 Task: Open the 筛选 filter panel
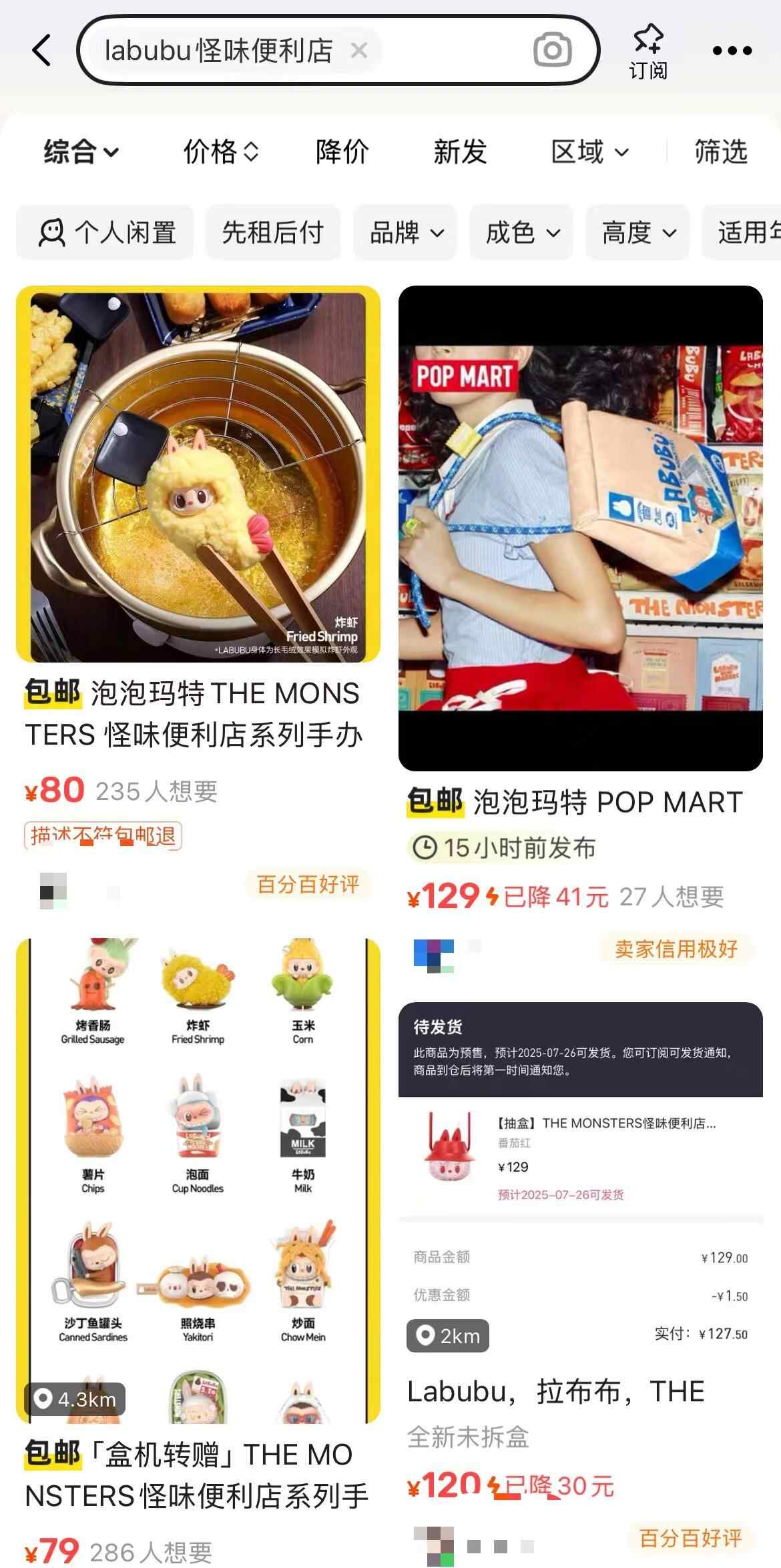click(x=720, y=152)
